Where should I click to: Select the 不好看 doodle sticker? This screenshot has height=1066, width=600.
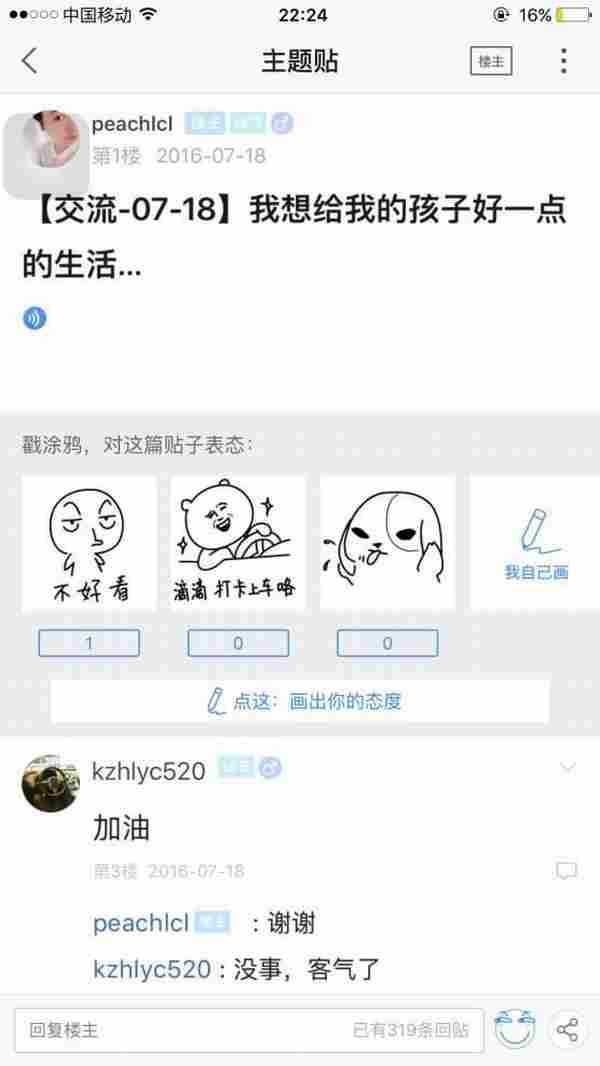click(x=89, y=544)
